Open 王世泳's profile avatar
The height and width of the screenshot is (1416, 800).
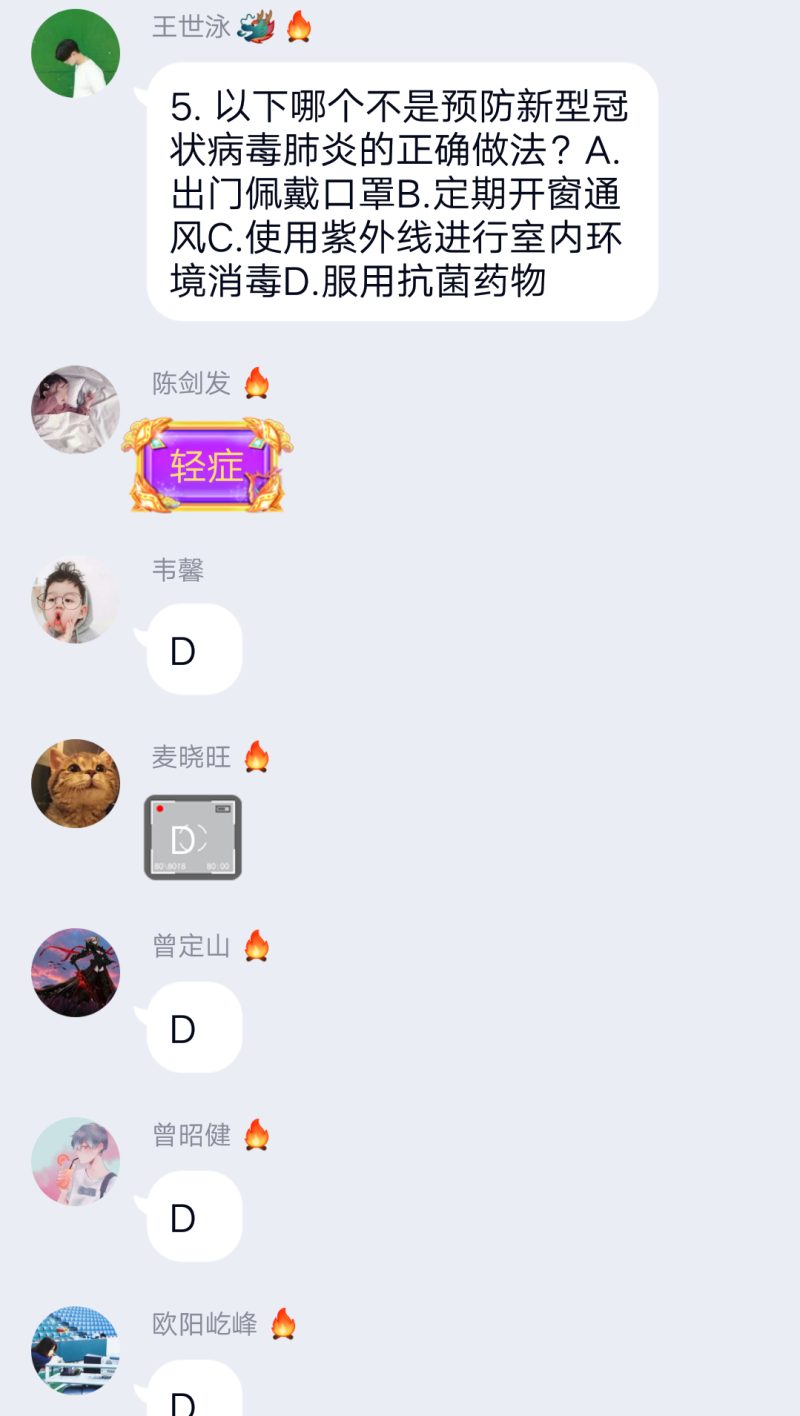click(76, 53)
